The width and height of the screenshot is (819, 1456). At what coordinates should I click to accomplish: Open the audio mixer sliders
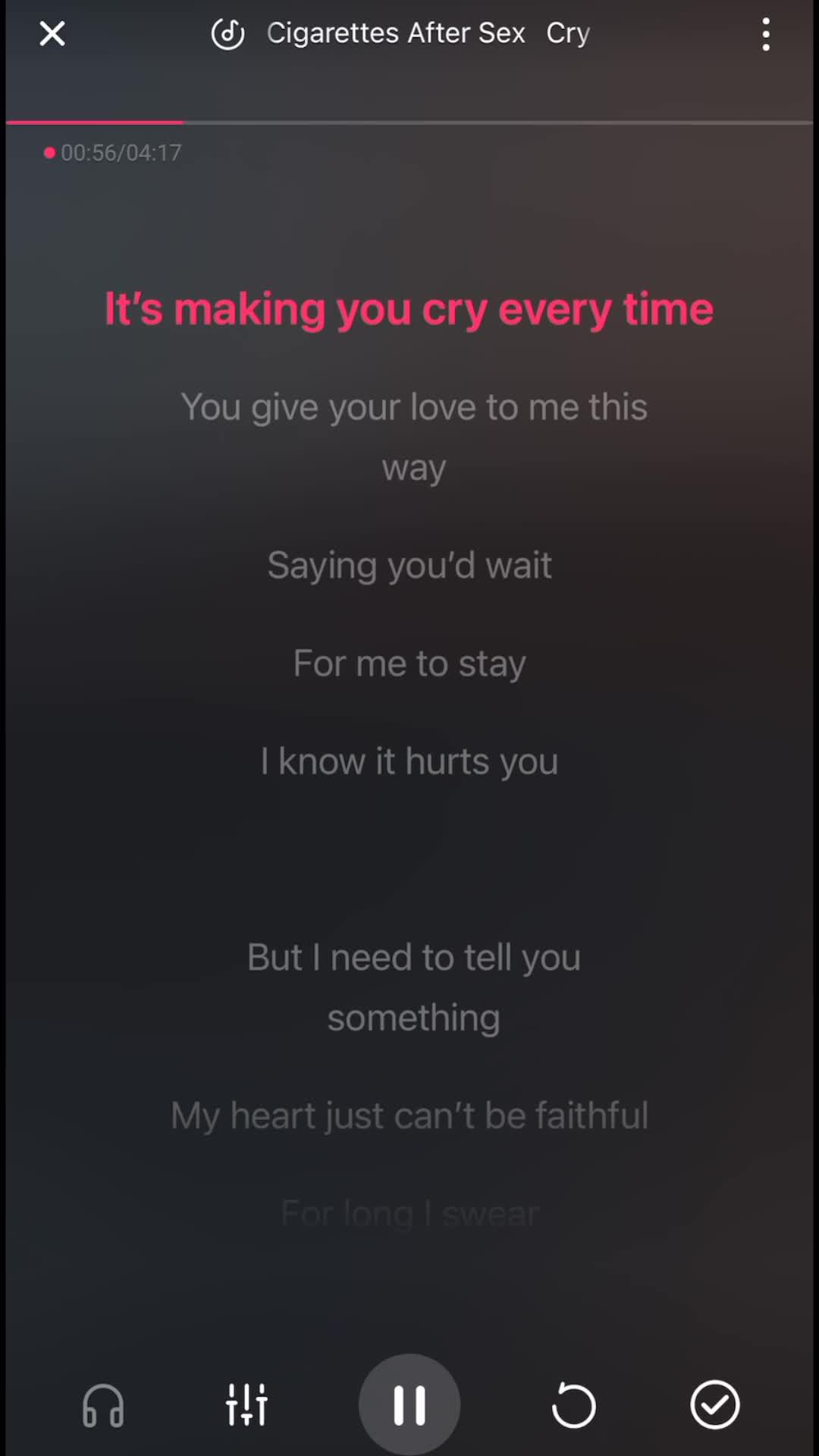tap(246, 1404)
